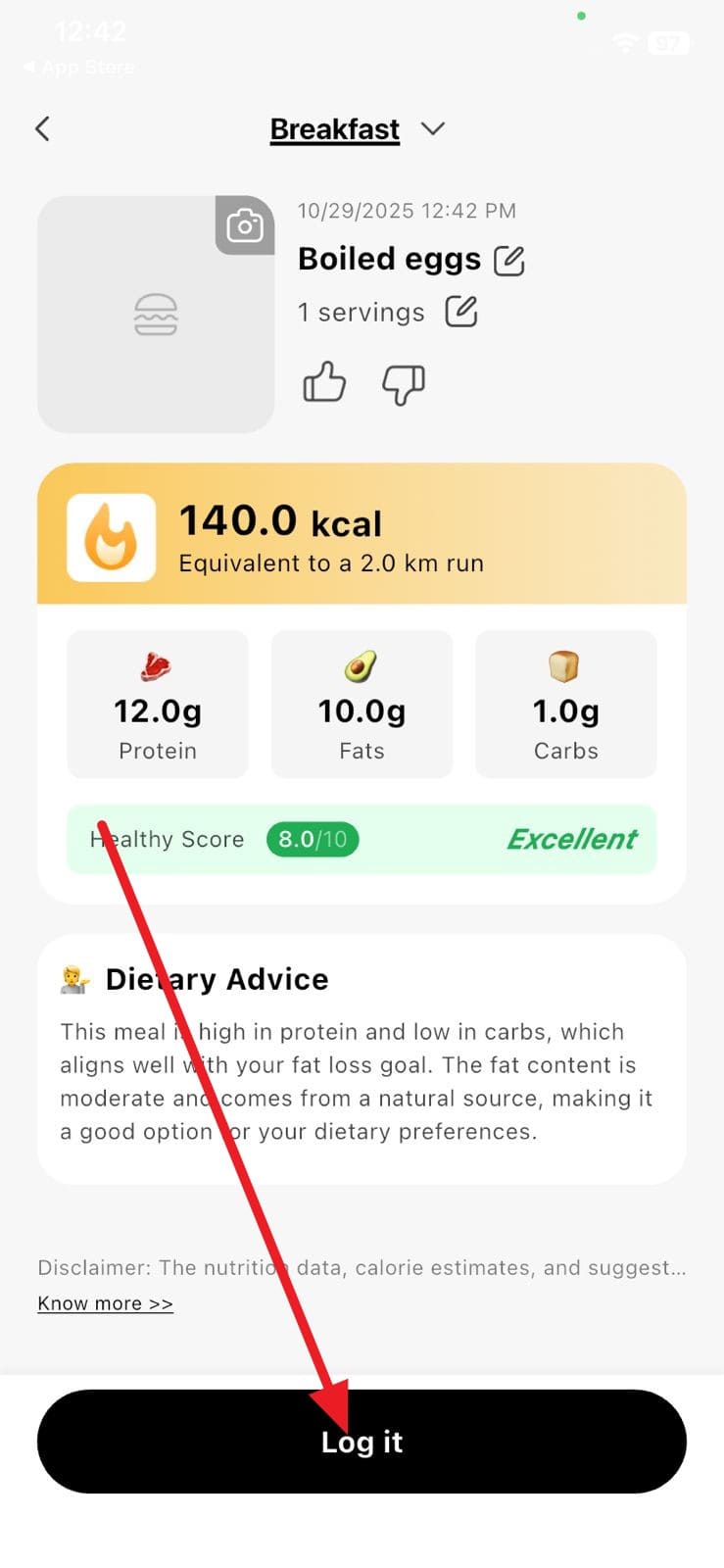Screen dimensions: 724x1568
Task: Add a photo with the camera icon
Action: click(244, 225)
